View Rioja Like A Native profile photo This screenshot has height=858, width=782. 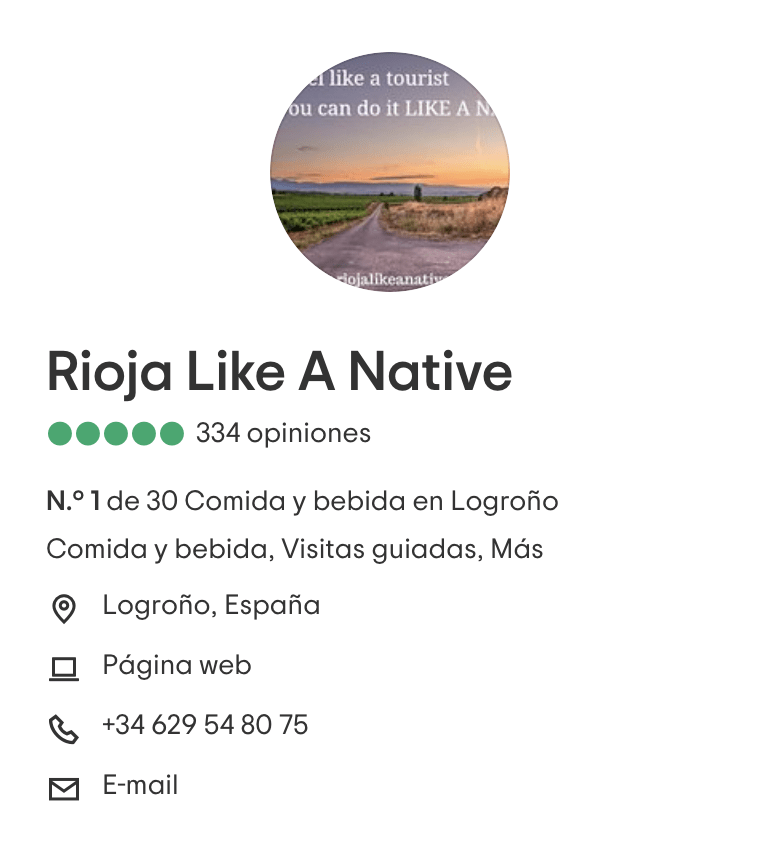pos(390,172)
